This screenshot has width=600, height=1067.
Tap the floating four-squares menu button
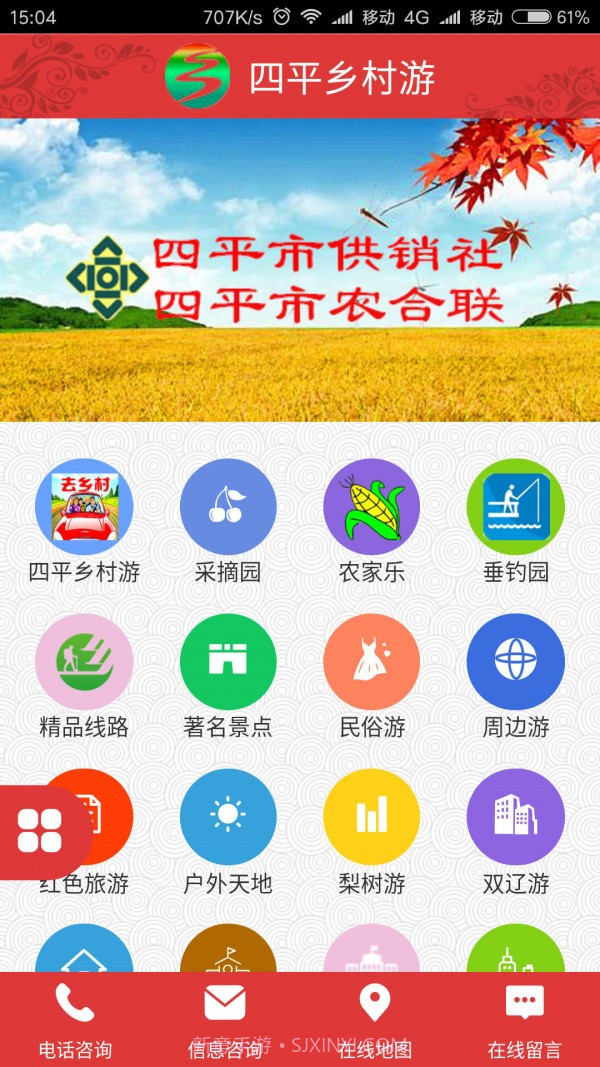point(40,832)
